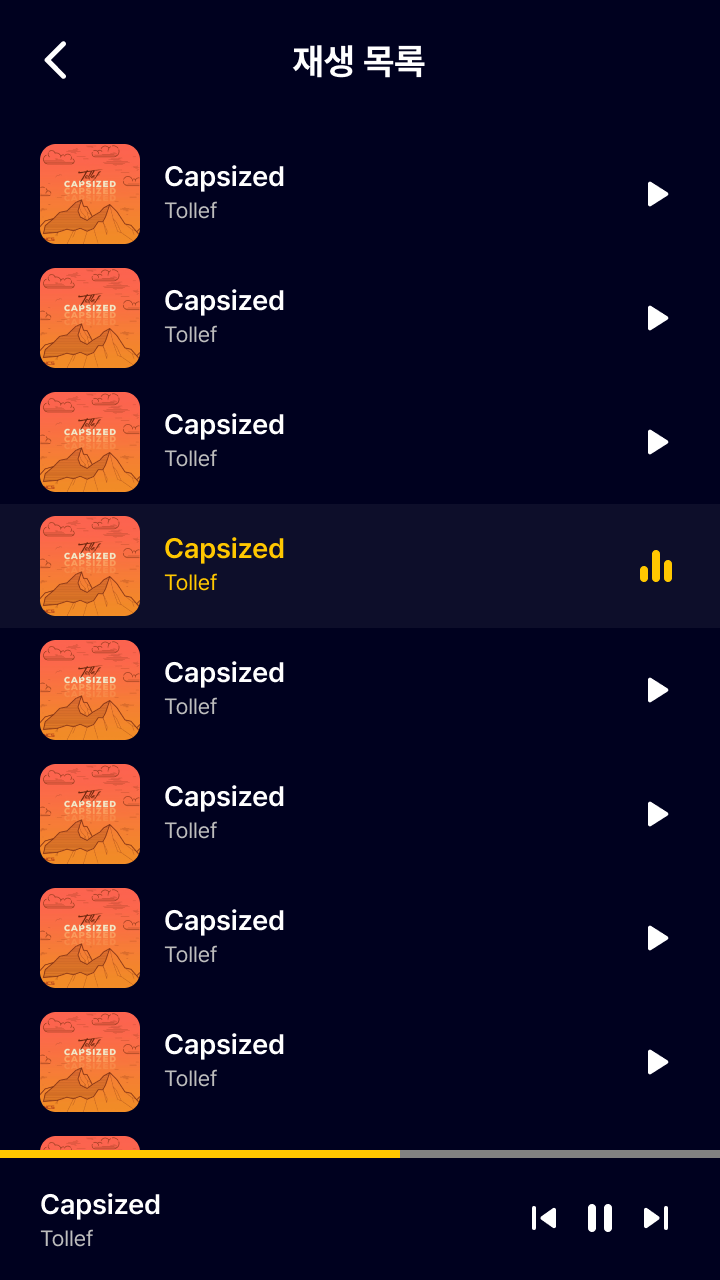Select the highlighted yellow Capsized track
The height and width of the screenshot is (1280, 720).
(x=360, y=566)
